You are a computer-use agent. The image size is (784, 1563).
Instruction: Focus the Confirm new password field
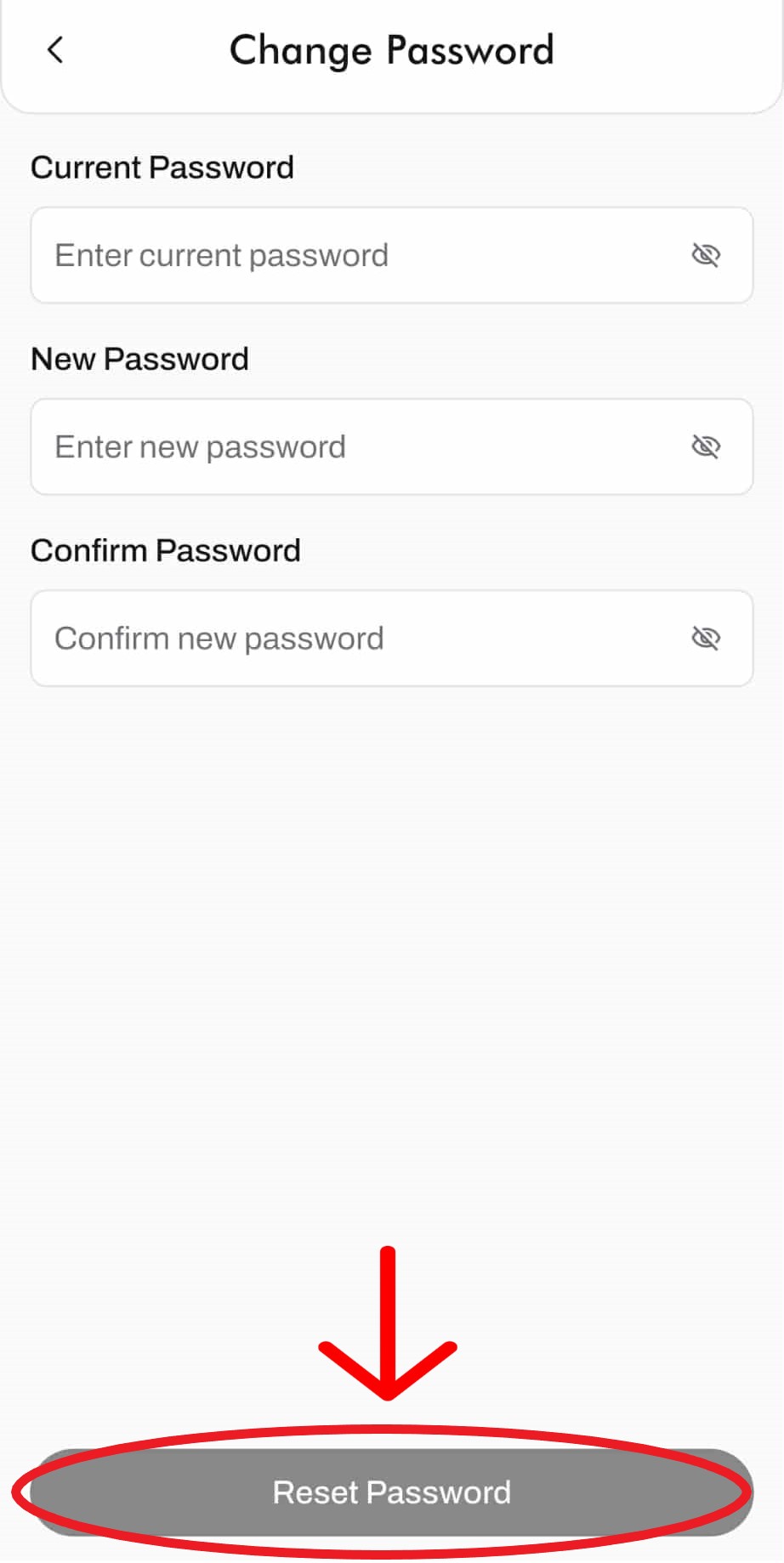coord(357,638)
